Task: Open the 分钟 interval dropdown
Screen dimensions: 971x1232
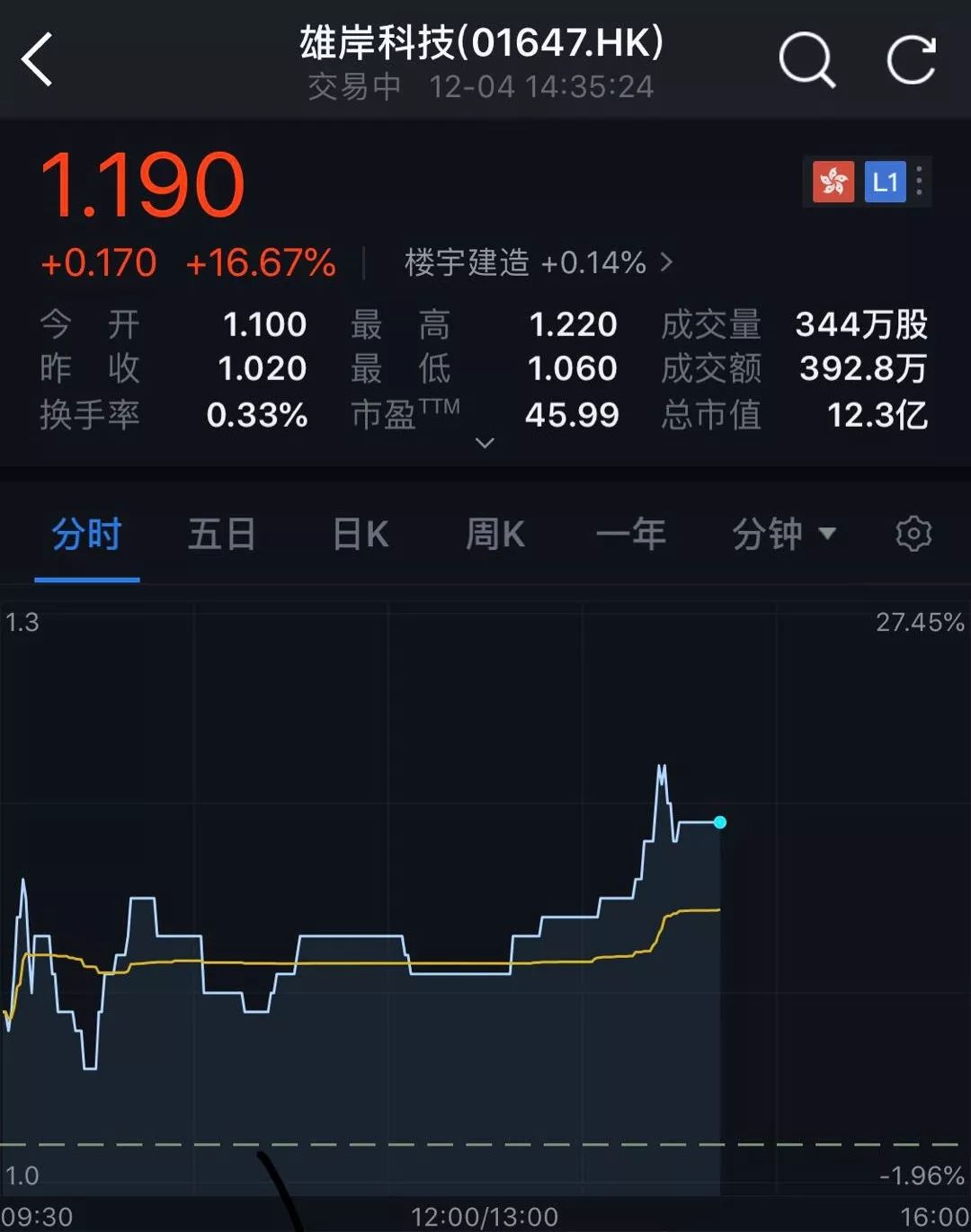Action: pos(783,535)
